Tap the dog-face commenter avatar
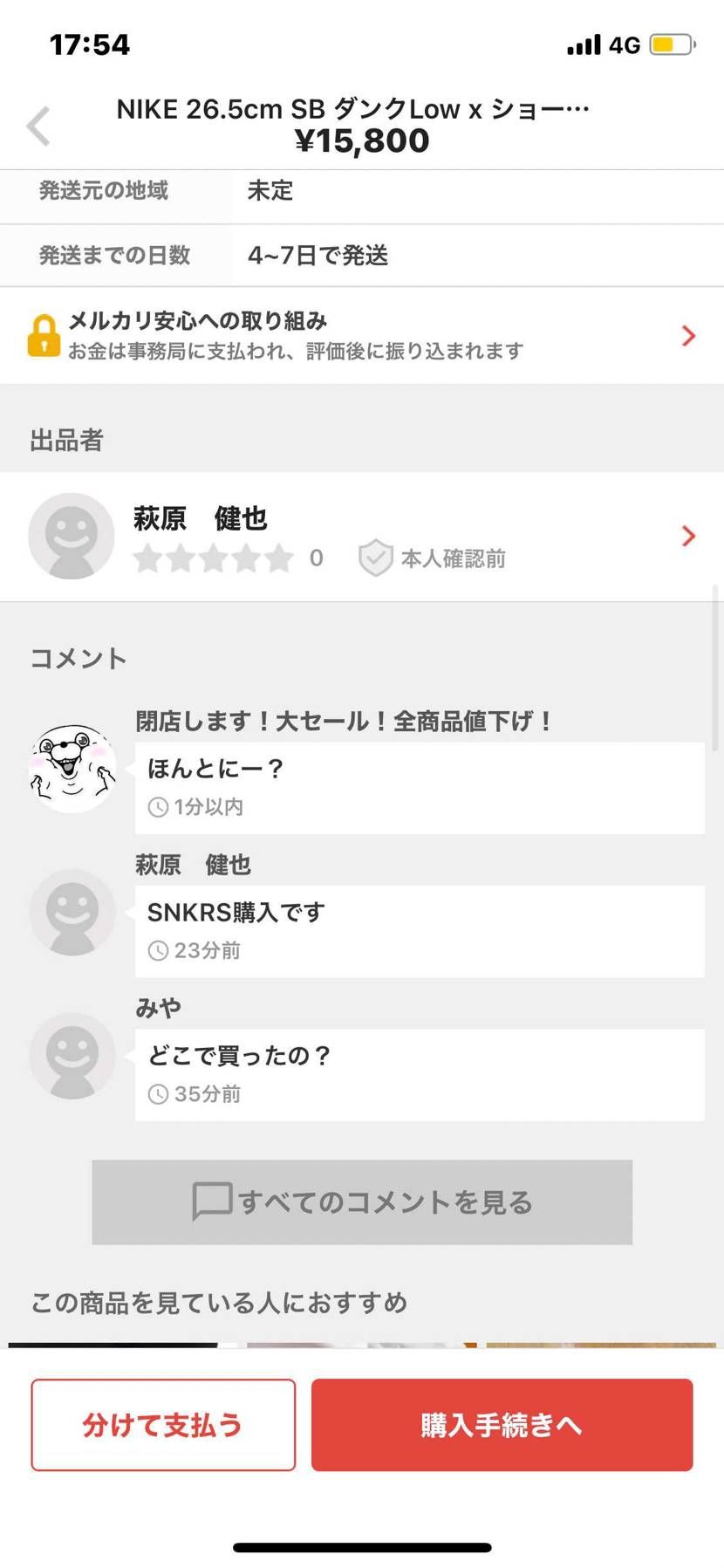 tap(71, 768)
